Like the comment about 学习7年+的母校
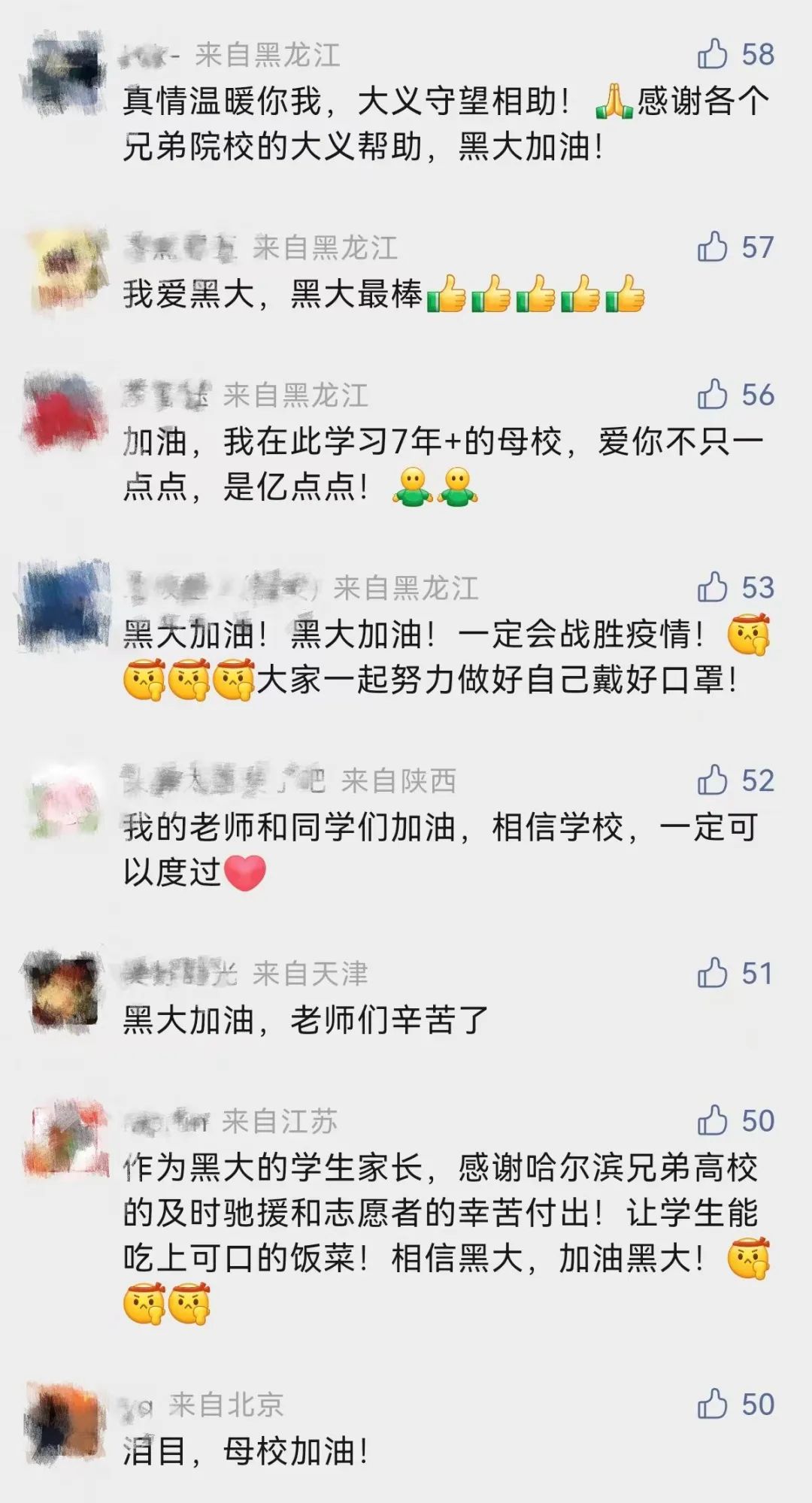The width and height of the screenshot is (812, 1503). point(712,394)
